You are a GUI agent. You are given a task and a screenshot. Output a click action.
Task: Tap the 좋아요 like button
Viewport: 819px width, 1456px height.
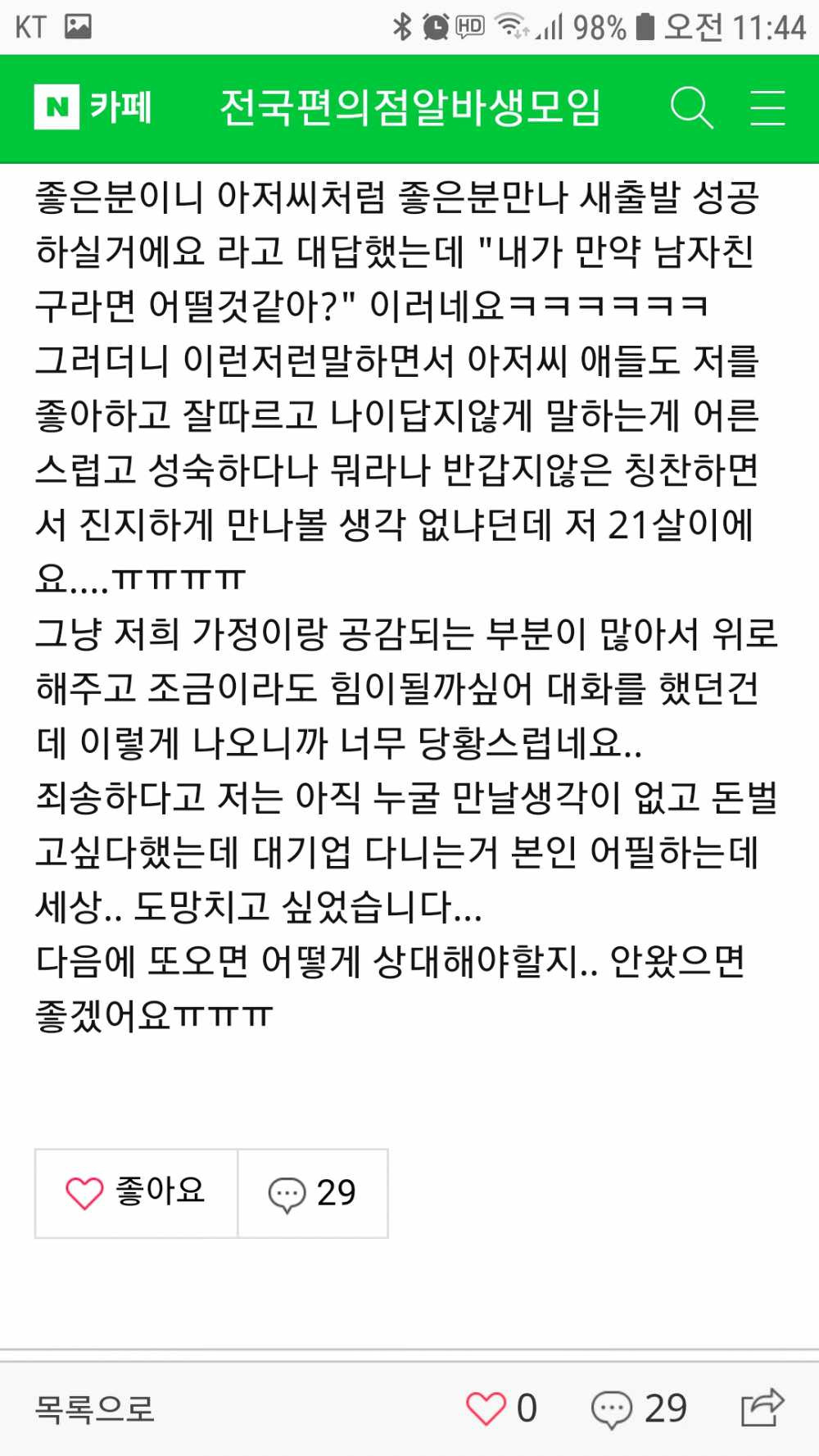pyautogui.click(x=136, y=1193)
